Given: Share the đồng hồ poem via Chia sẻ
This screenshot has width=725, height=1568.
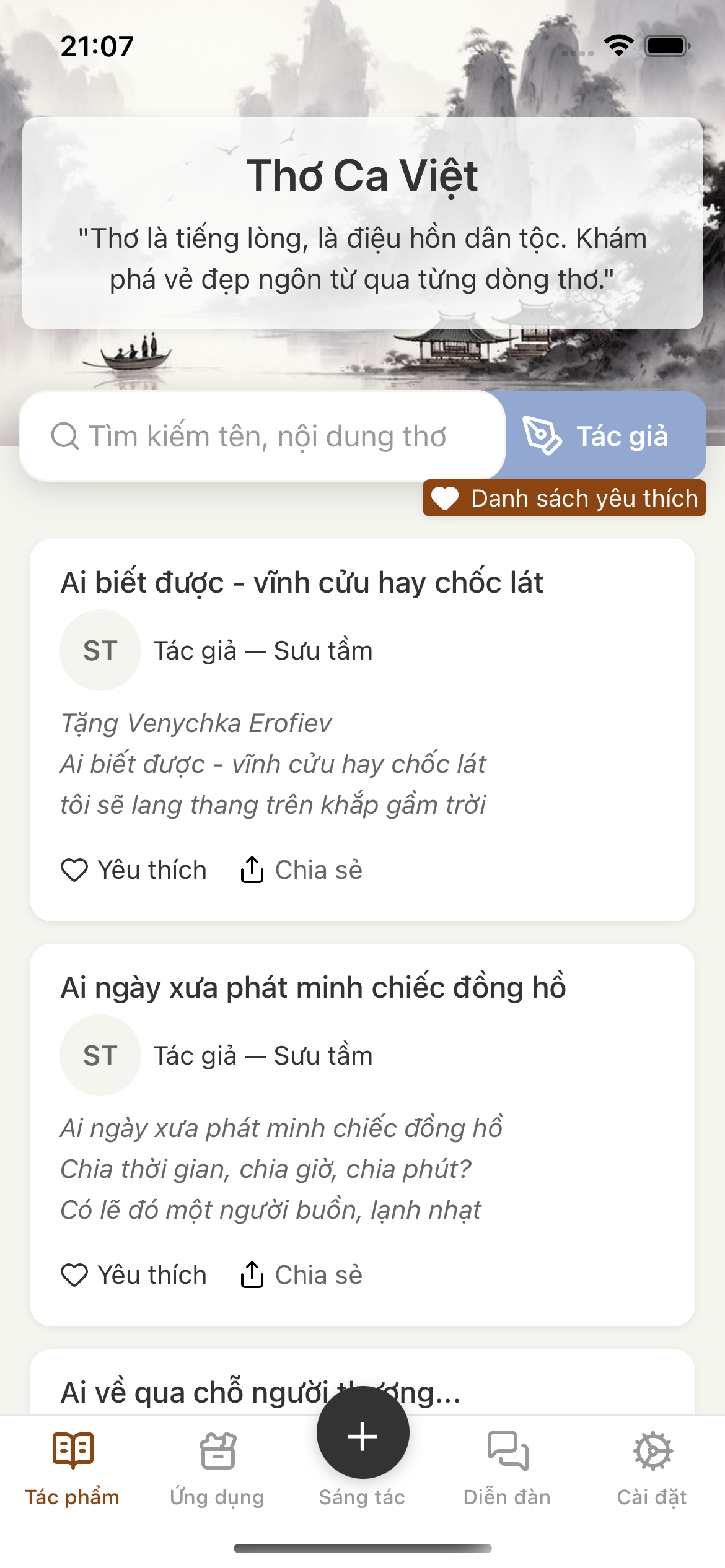Looking at the screenshot, I should (x=303, y=1274).
